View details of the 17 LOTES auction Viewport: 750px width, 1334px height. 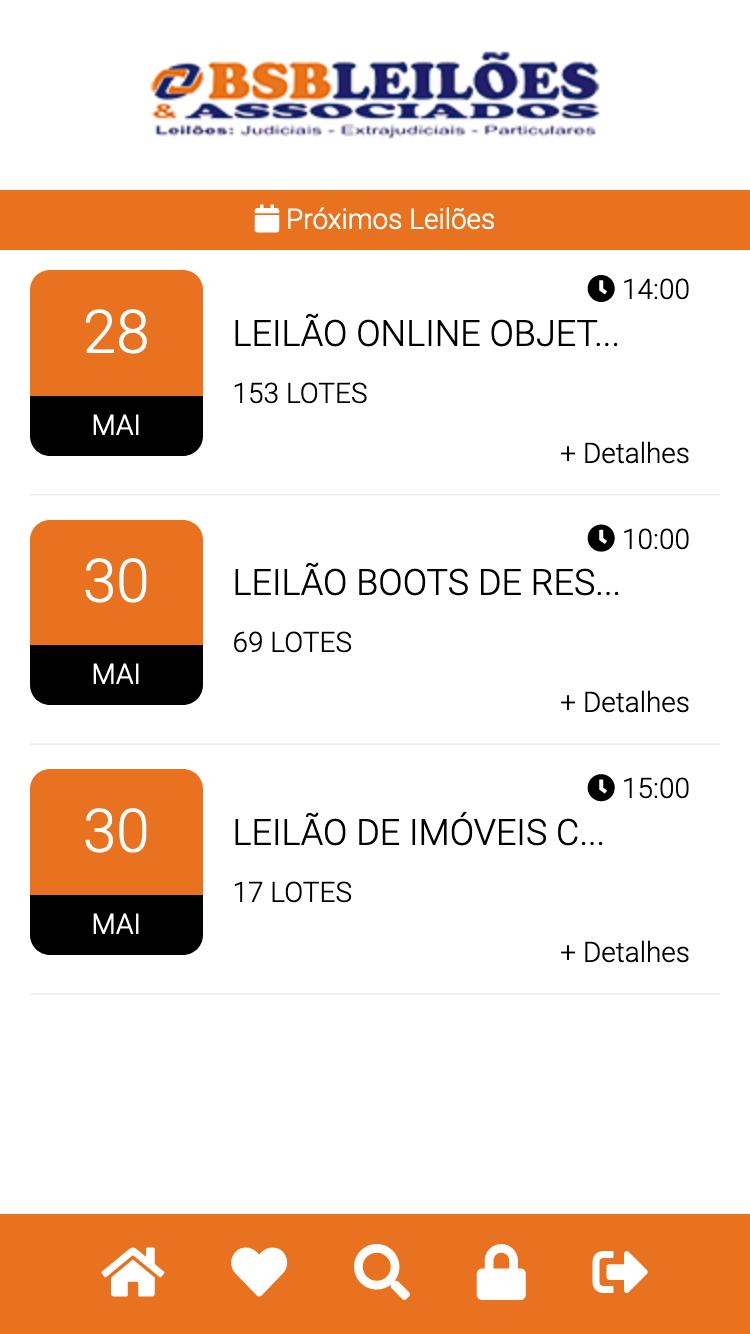coord(625,952)
